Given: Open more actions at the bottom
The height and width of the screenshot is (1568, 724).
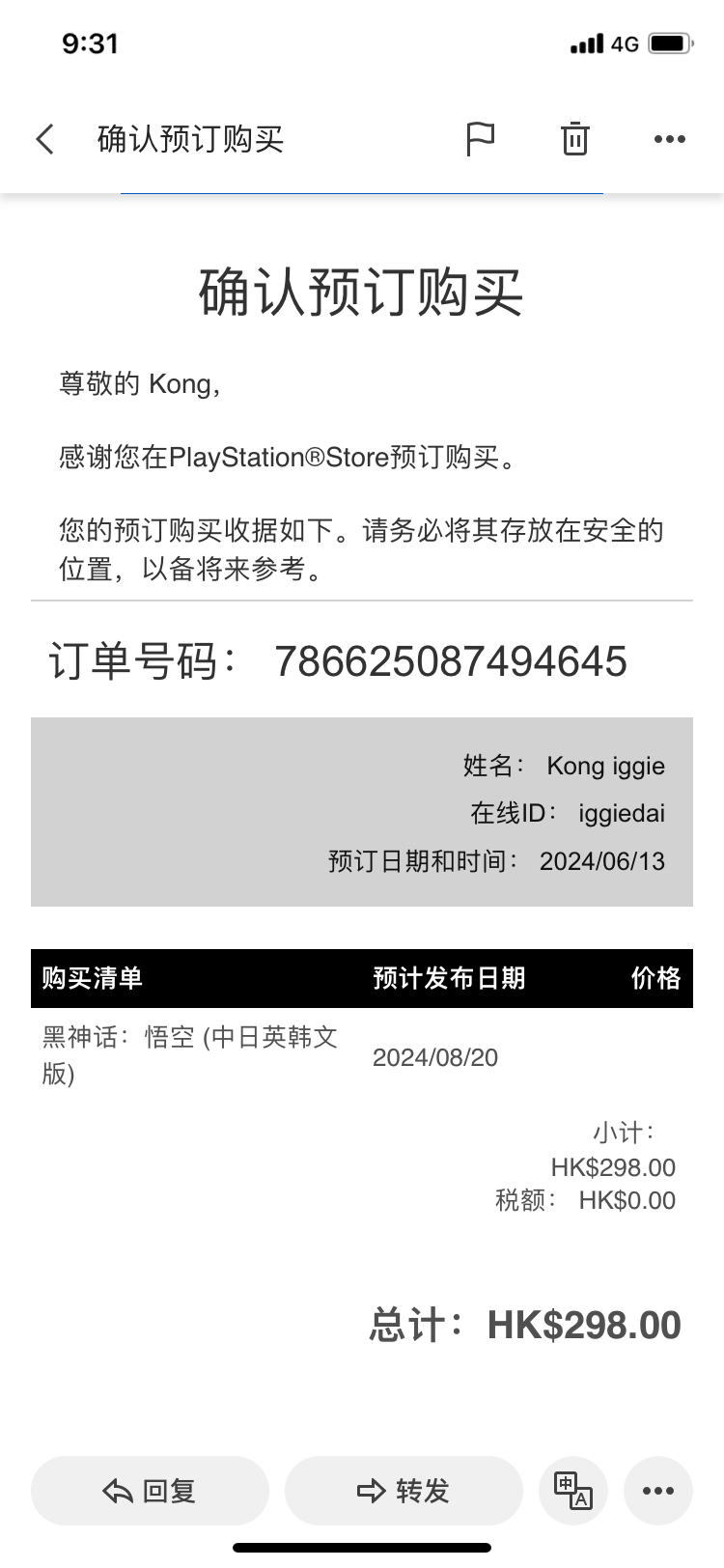Looking at the screenshot, I should pos(658,1491).
